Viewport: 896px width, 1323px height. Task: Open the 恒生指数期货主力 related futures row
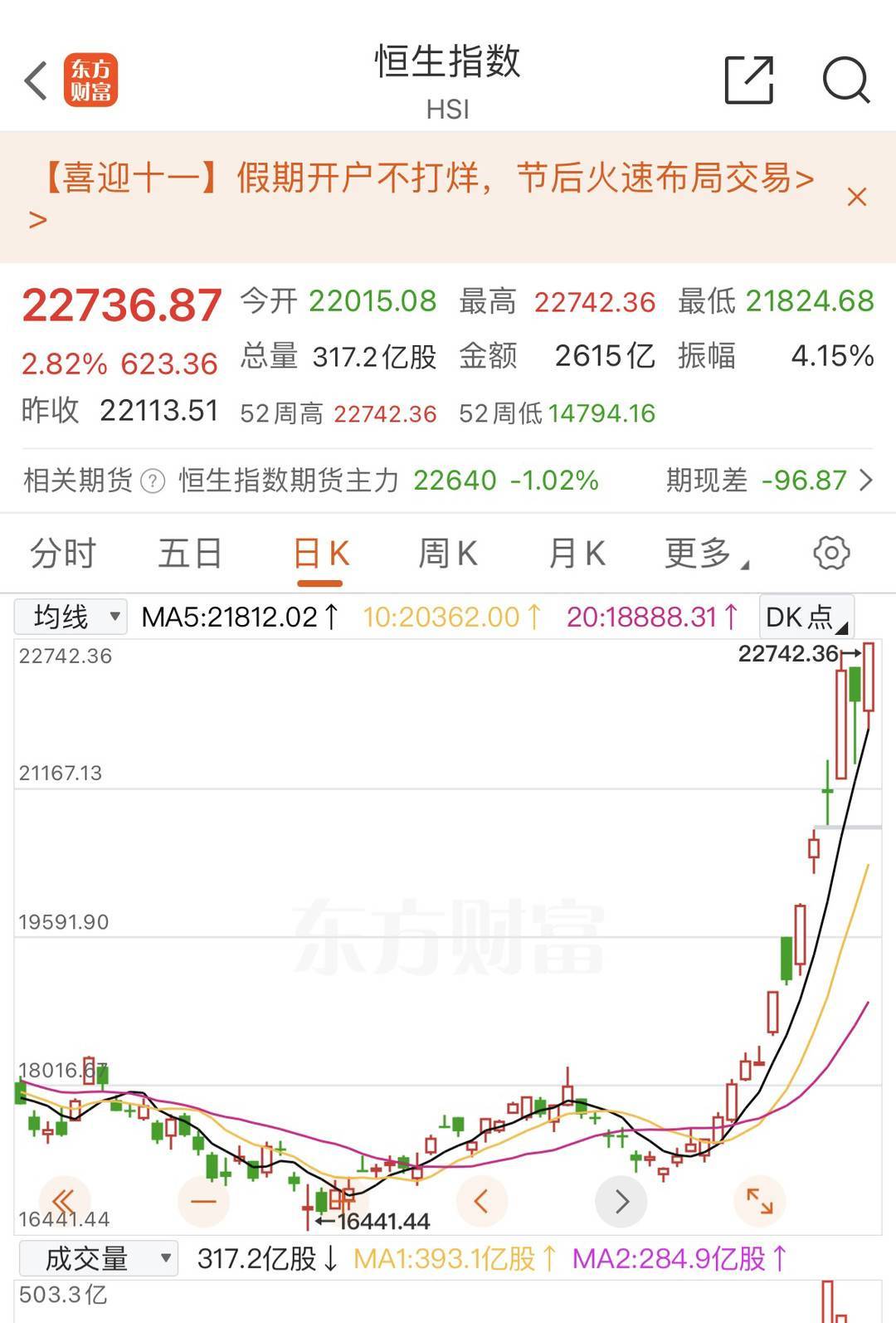tap(448, 480)
